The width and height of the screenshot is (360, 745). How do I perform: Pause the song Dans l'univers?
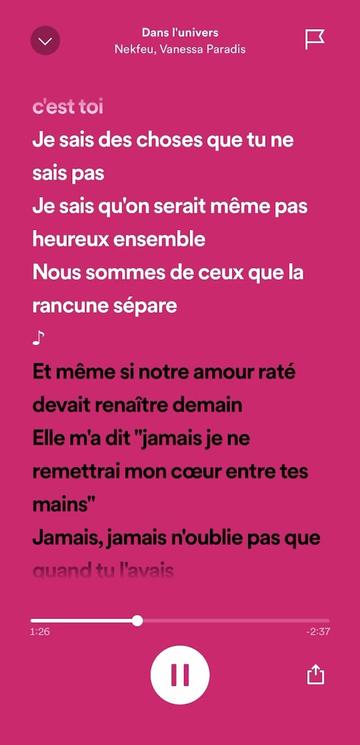[180, 675]
